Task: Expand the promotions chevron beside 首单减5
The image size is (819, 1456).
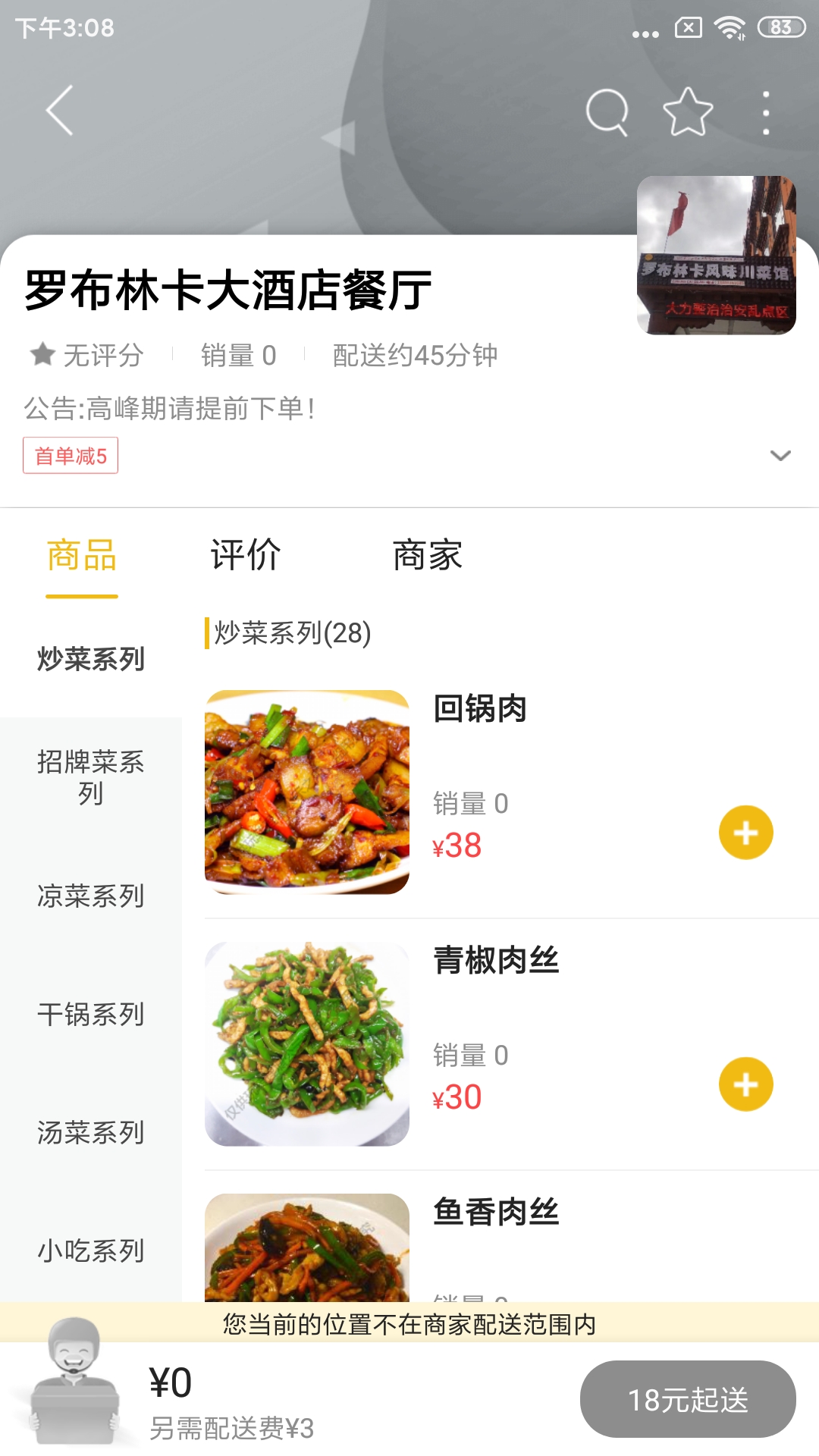Action: tap(780, 456)
